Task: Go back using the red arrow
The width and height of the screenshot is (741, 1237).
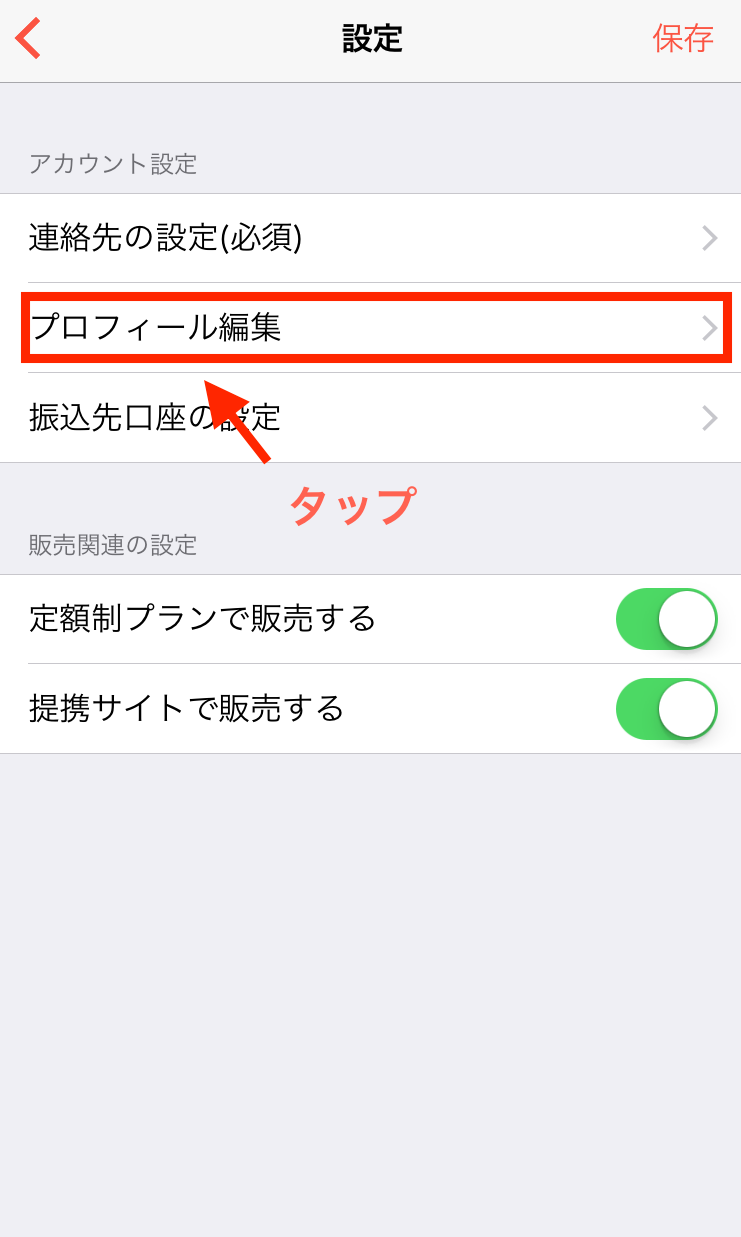Action: coord(28,39)
